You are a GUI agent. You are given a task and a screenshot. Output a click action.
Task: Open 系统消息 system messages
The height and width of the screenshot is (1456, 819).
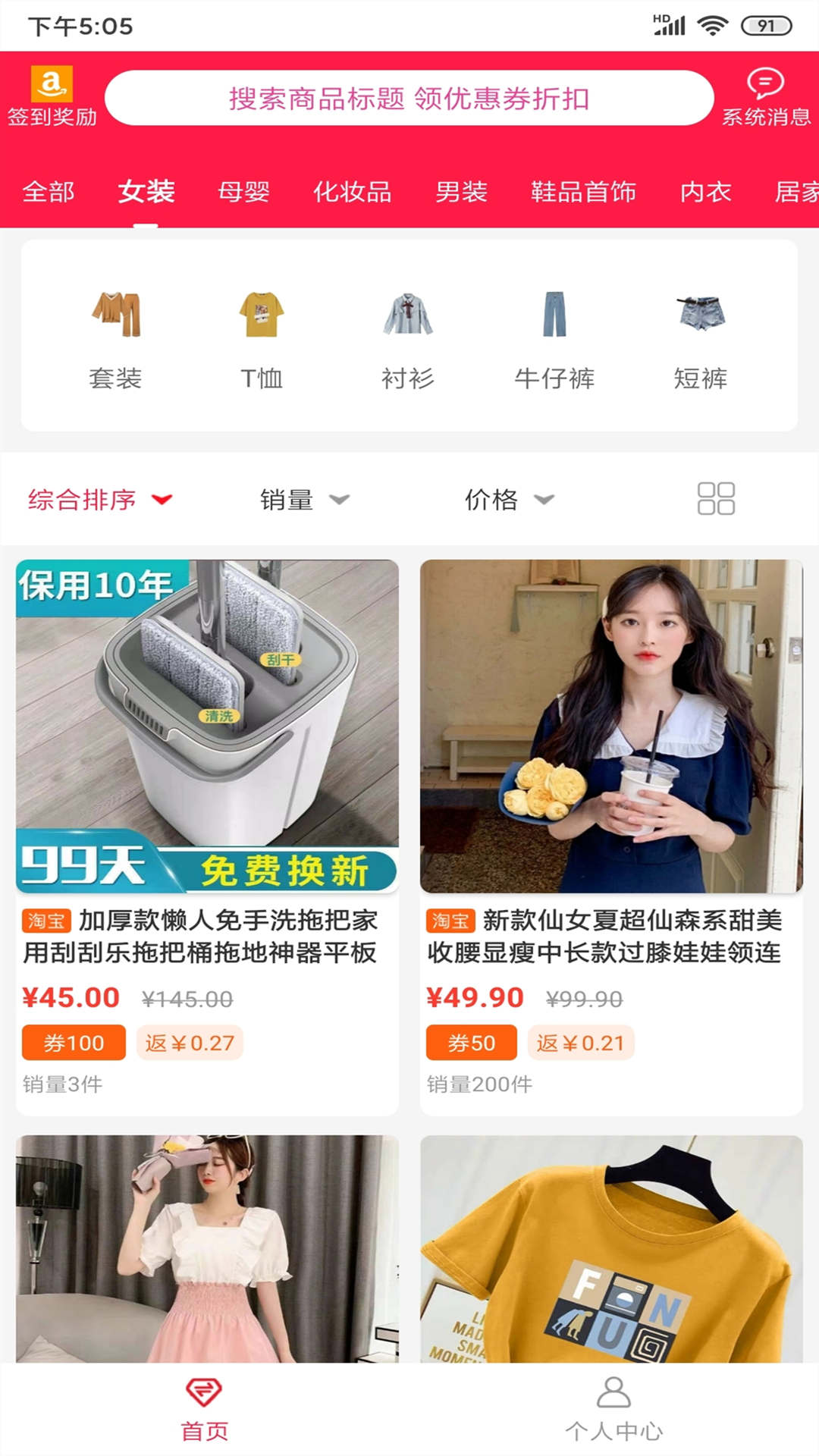pos(765,96)
